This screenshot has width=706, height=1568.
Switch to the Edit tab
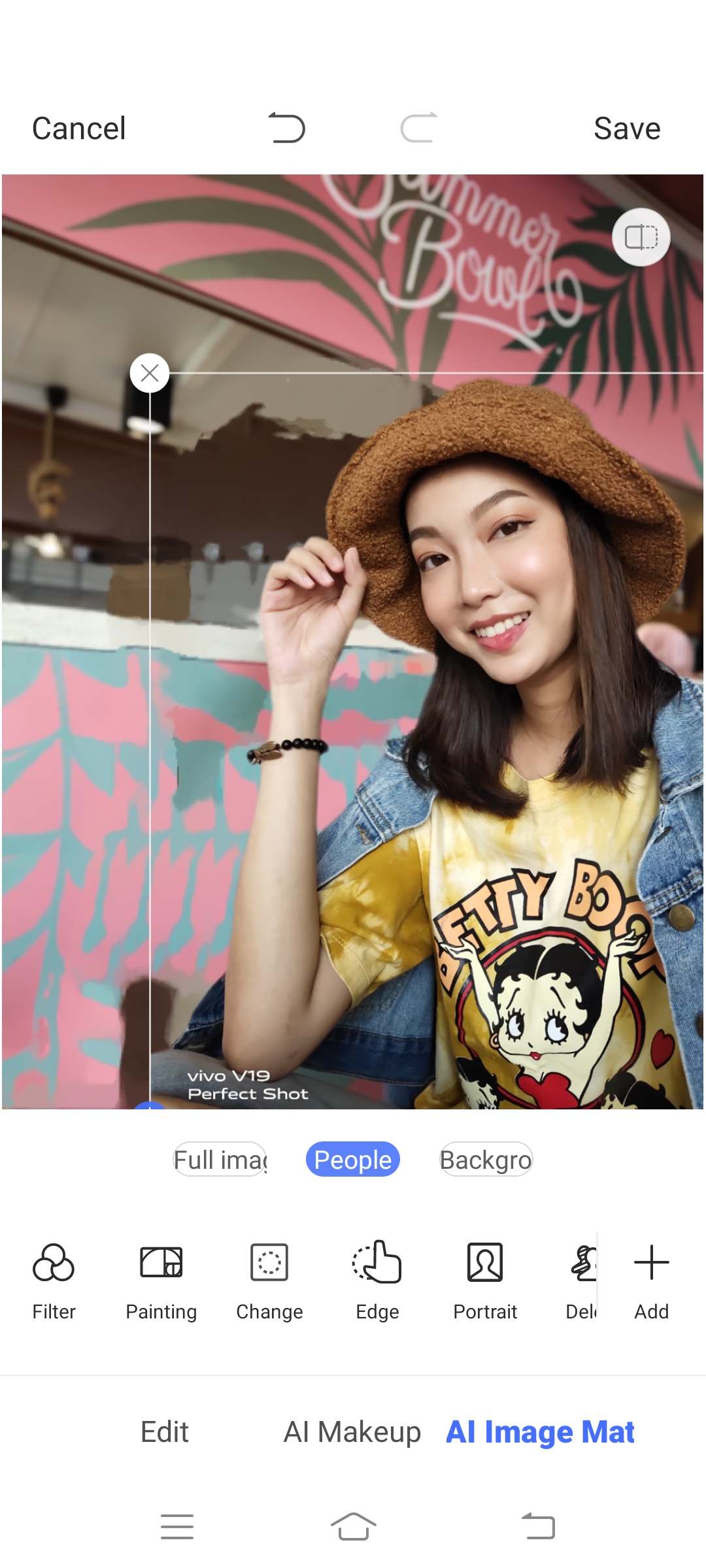165,1432
